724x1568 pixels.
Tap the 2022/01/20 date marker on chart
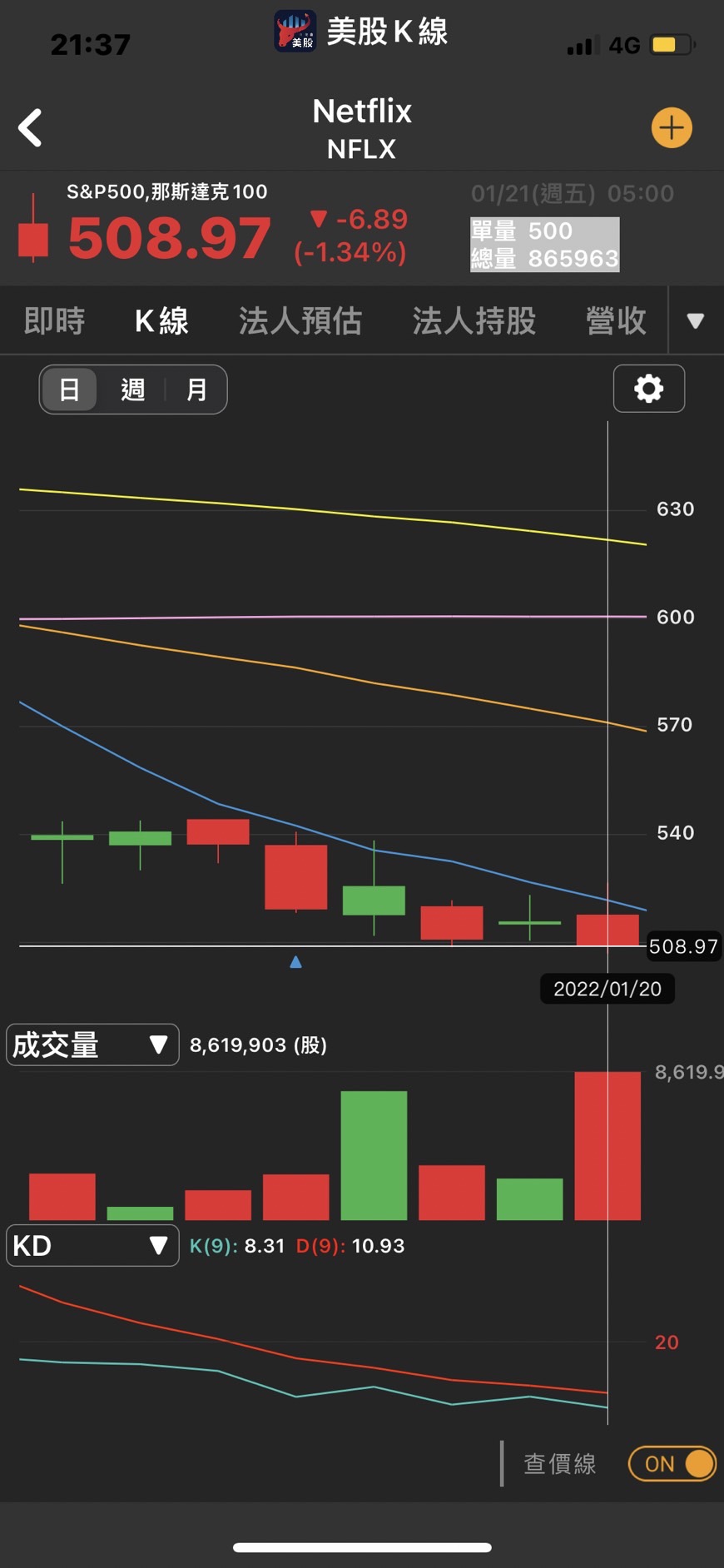coord(607,989)
